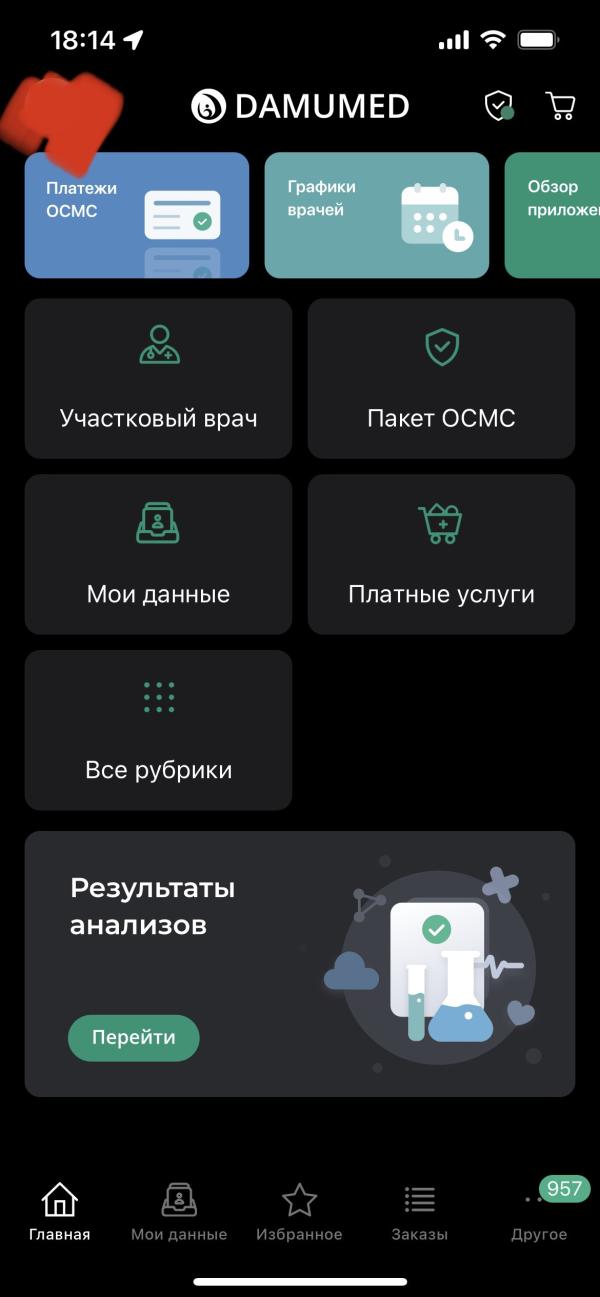Screen dimensions: 600x1297
Task: Switch to the Главная tab
Action: tap(59, 1212)
